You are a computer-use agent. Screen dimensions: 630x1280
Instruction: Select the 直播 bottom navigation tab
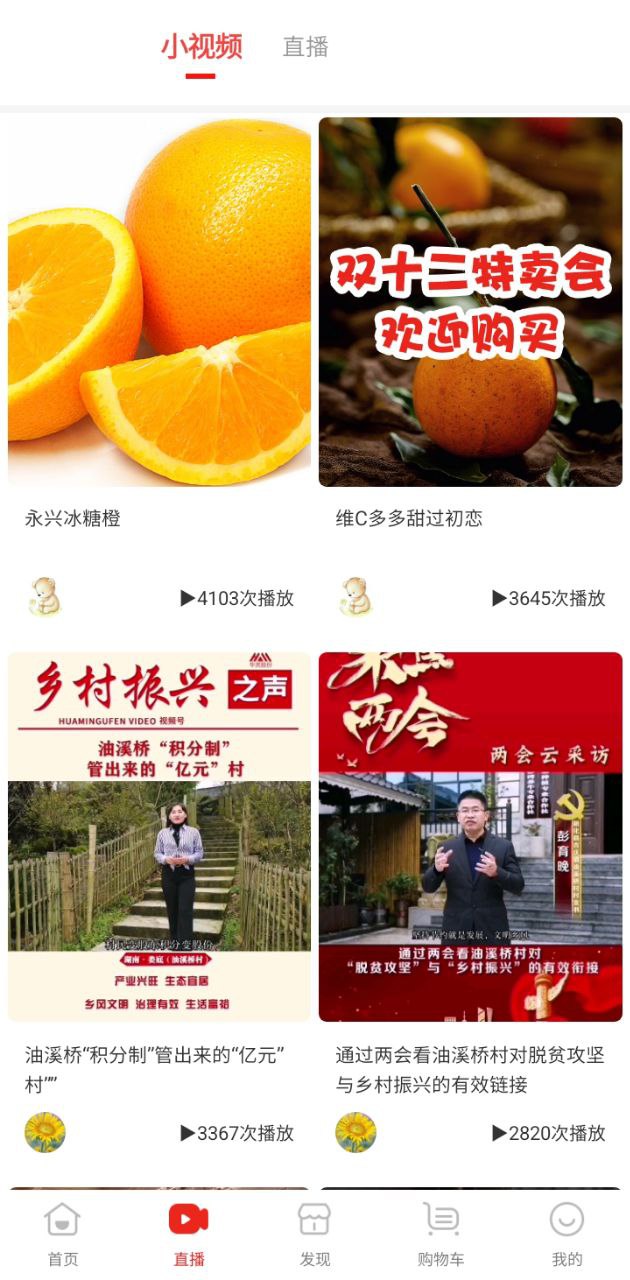pos(189,1234)
